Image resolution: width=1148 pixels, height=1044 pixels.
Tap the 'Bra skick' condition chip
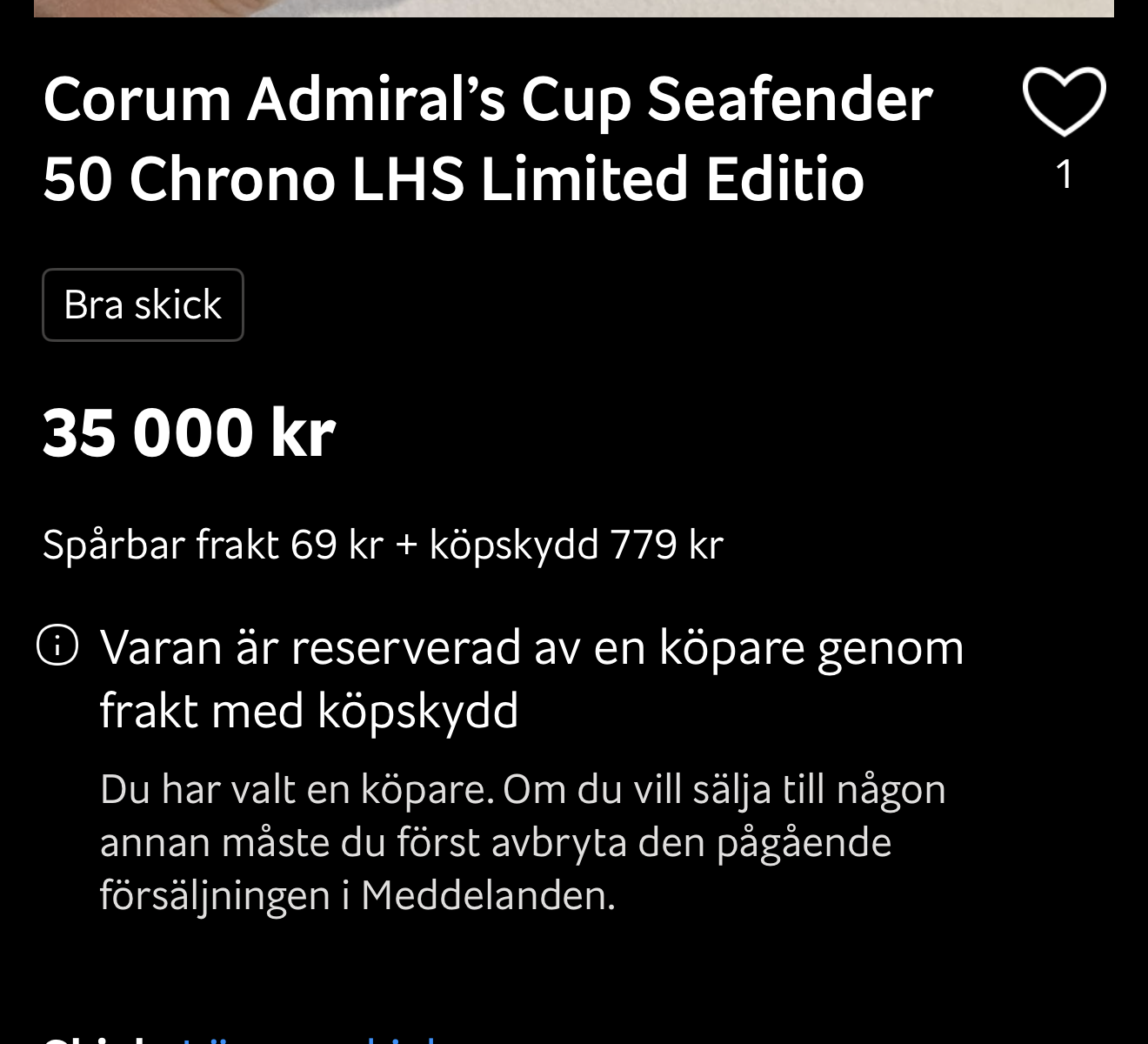point(143,305)
